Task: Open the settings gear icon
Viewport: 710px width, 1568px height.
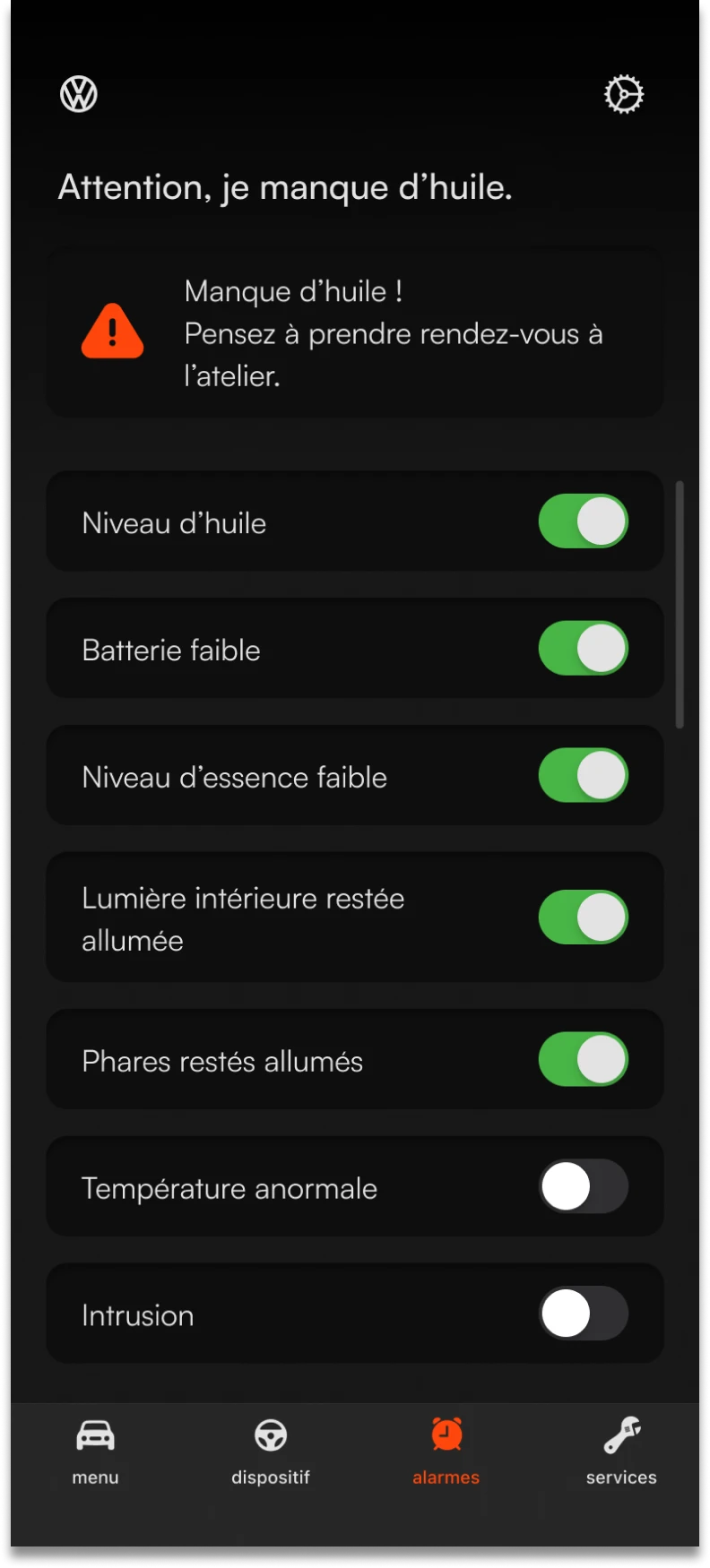Action: point(624,94)
